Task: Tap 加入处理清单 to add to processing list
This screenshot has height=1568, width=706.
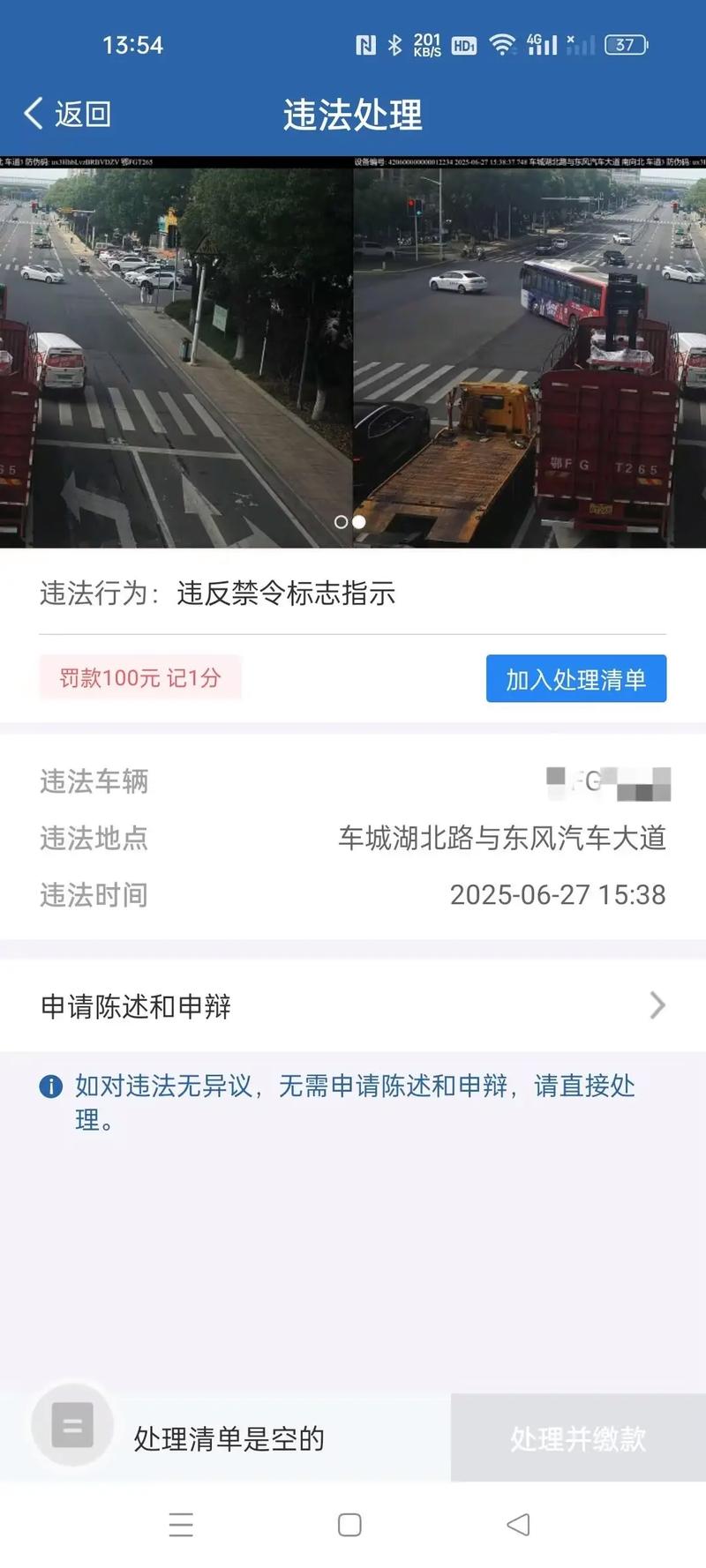Action: (575, 678)
